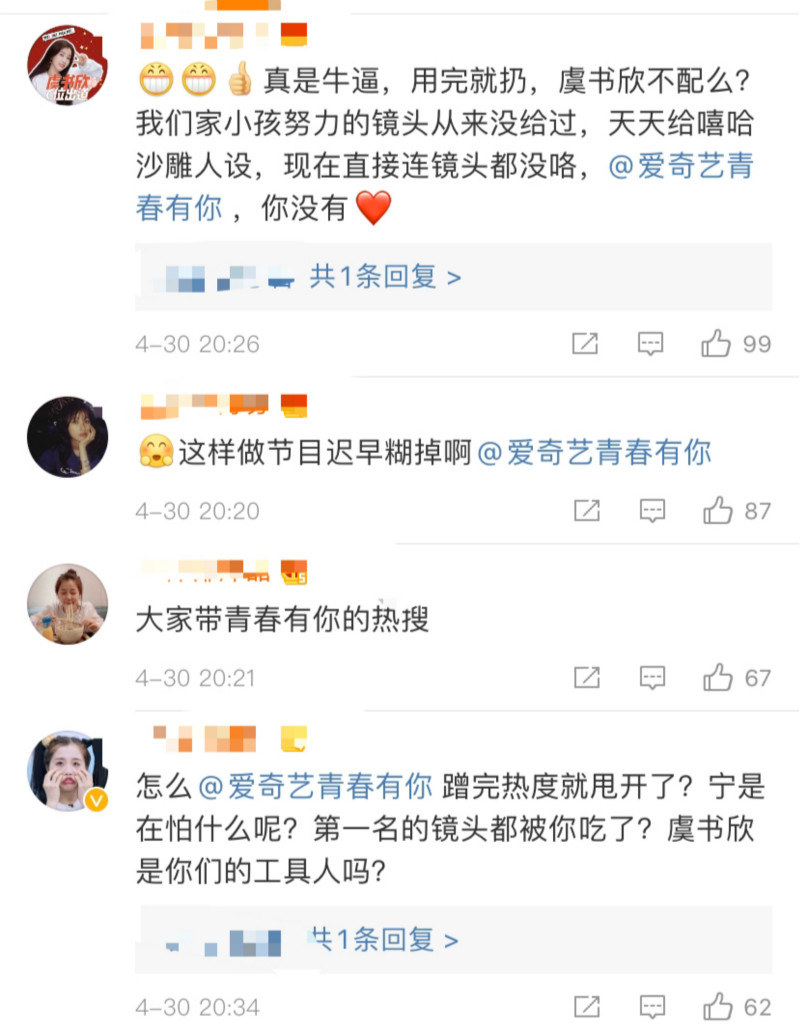View the 共1条回复 under the 20:34 comment
800x1031 pixels.
pos(385,940)
